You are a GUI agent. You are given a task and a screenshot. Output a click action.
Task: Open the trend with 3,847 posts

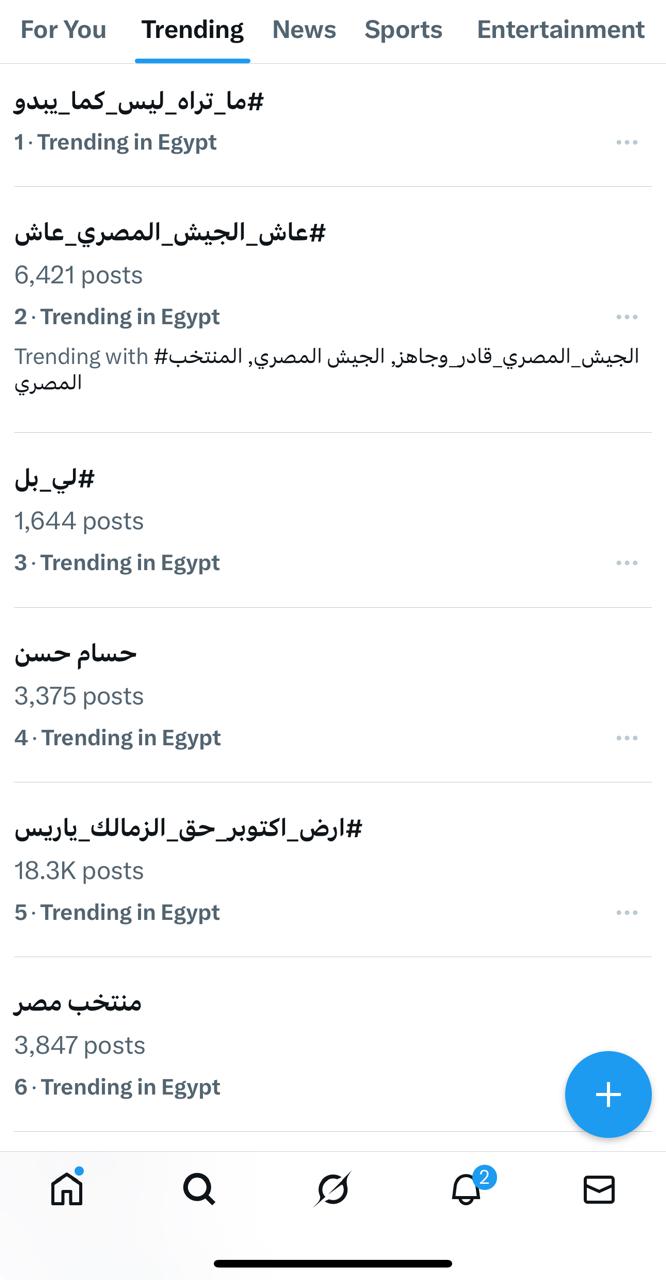point(78,1003)
